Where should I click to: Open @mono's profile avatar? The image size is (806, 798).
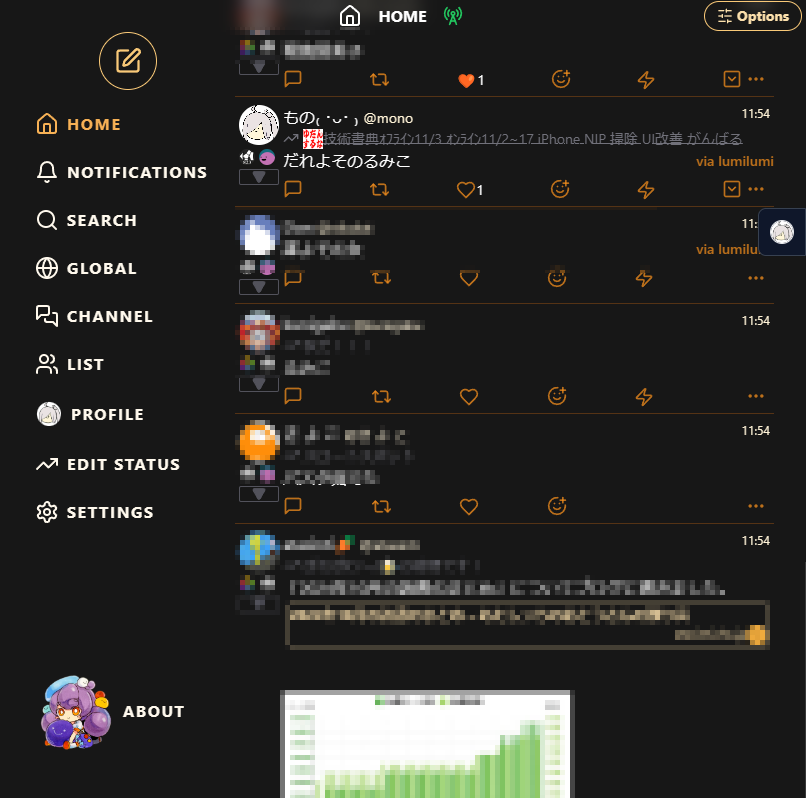(258, 124)
